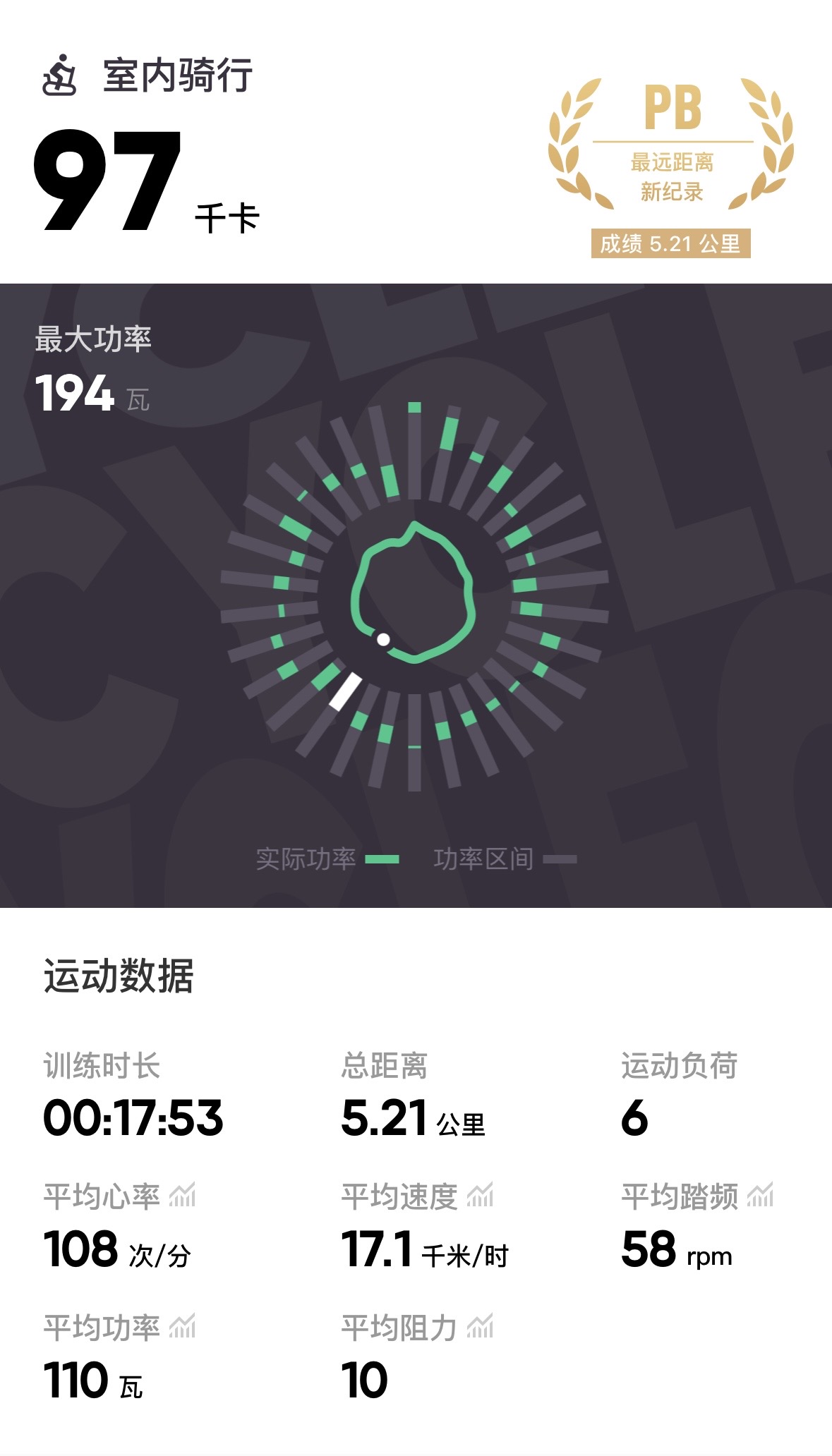Show the 平均功率 graph icon

click(x=182, y=1326)
